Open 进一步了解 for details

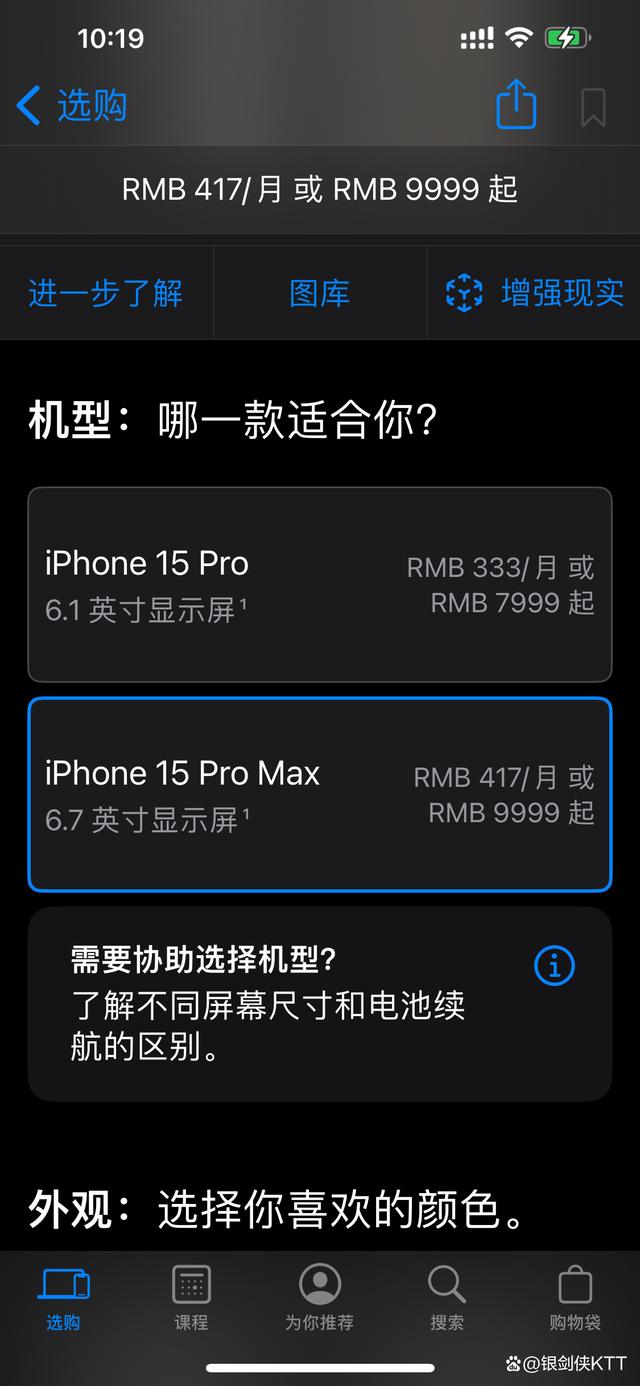coord(106,293)
